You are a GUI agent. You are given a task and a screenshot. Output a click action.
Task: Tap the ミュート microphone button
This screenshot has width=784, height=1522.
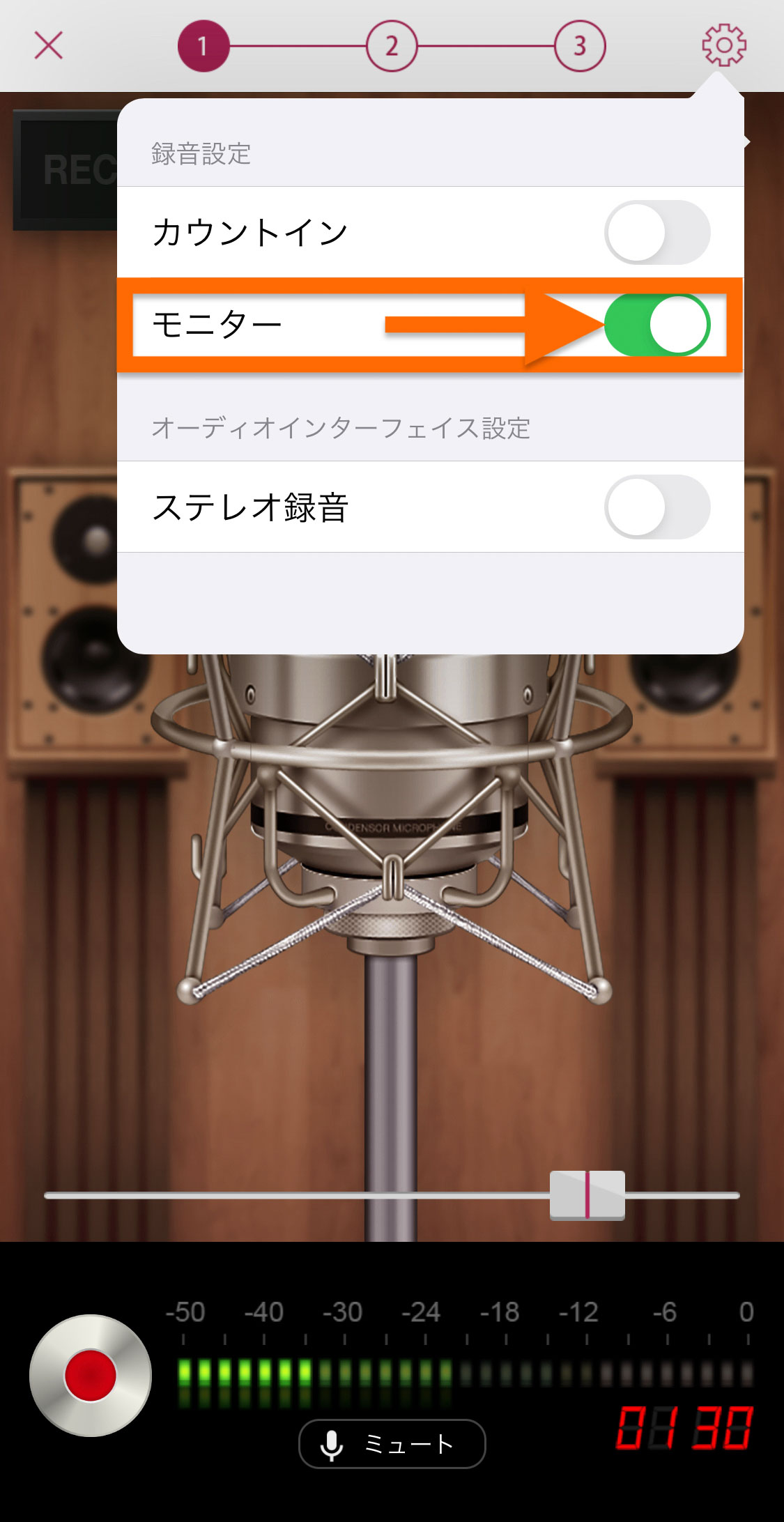(x=392, y=1444)
